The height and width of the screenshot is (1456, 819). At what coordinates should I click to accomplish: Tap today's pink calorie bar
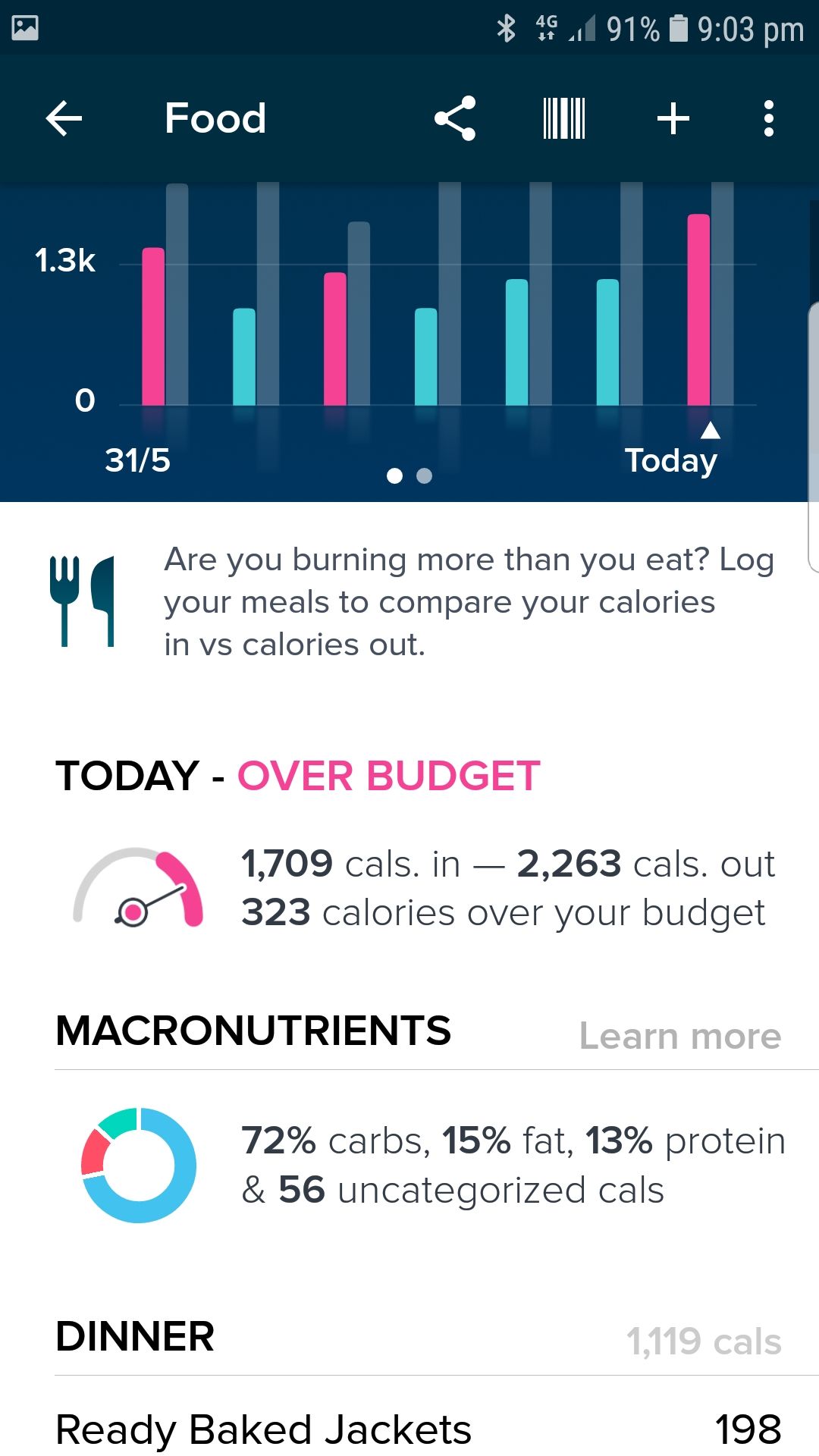[699, 311]
